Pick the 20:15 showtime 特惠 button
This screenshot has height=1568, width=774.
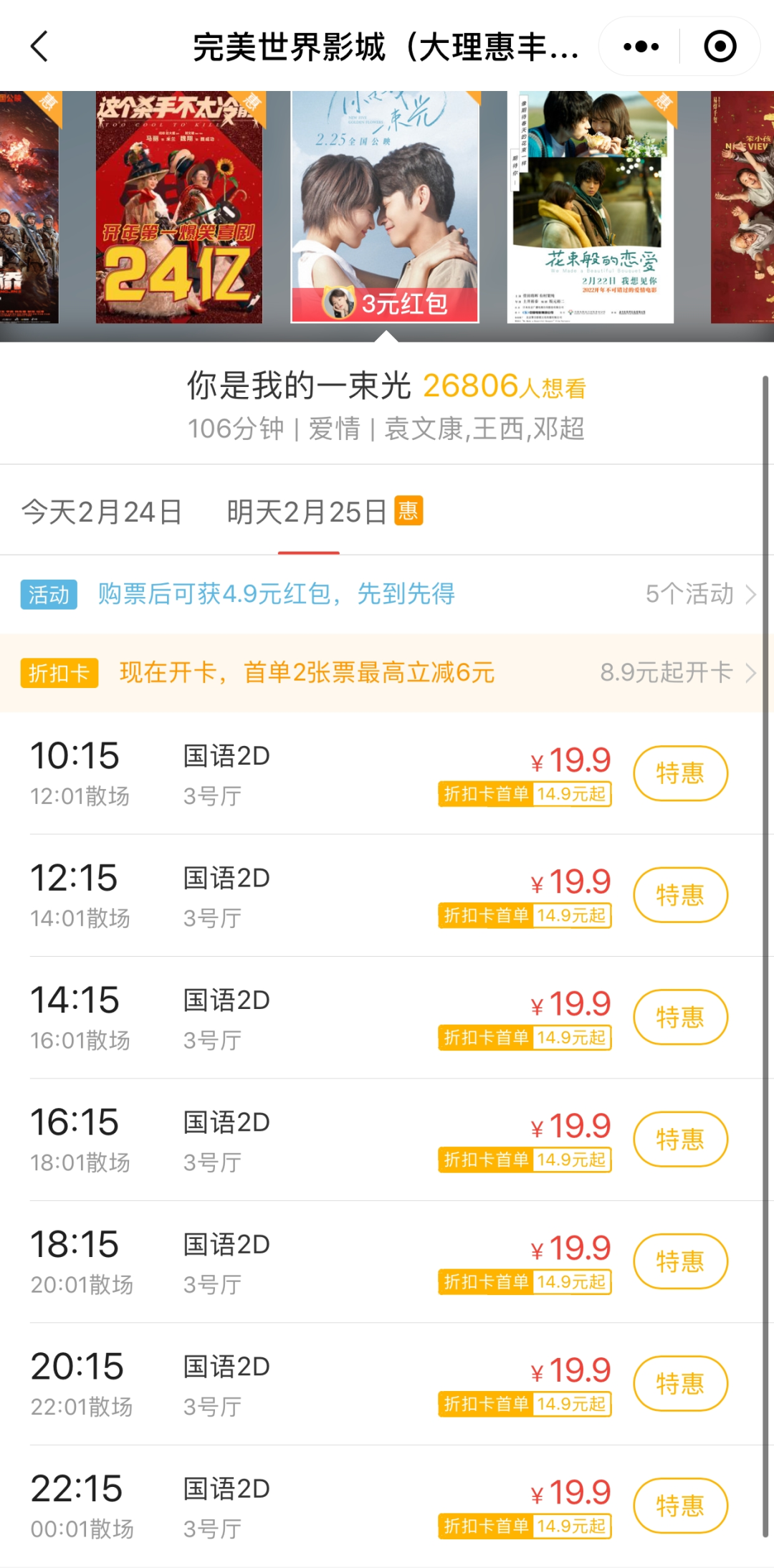click(x=680, y=1384)
